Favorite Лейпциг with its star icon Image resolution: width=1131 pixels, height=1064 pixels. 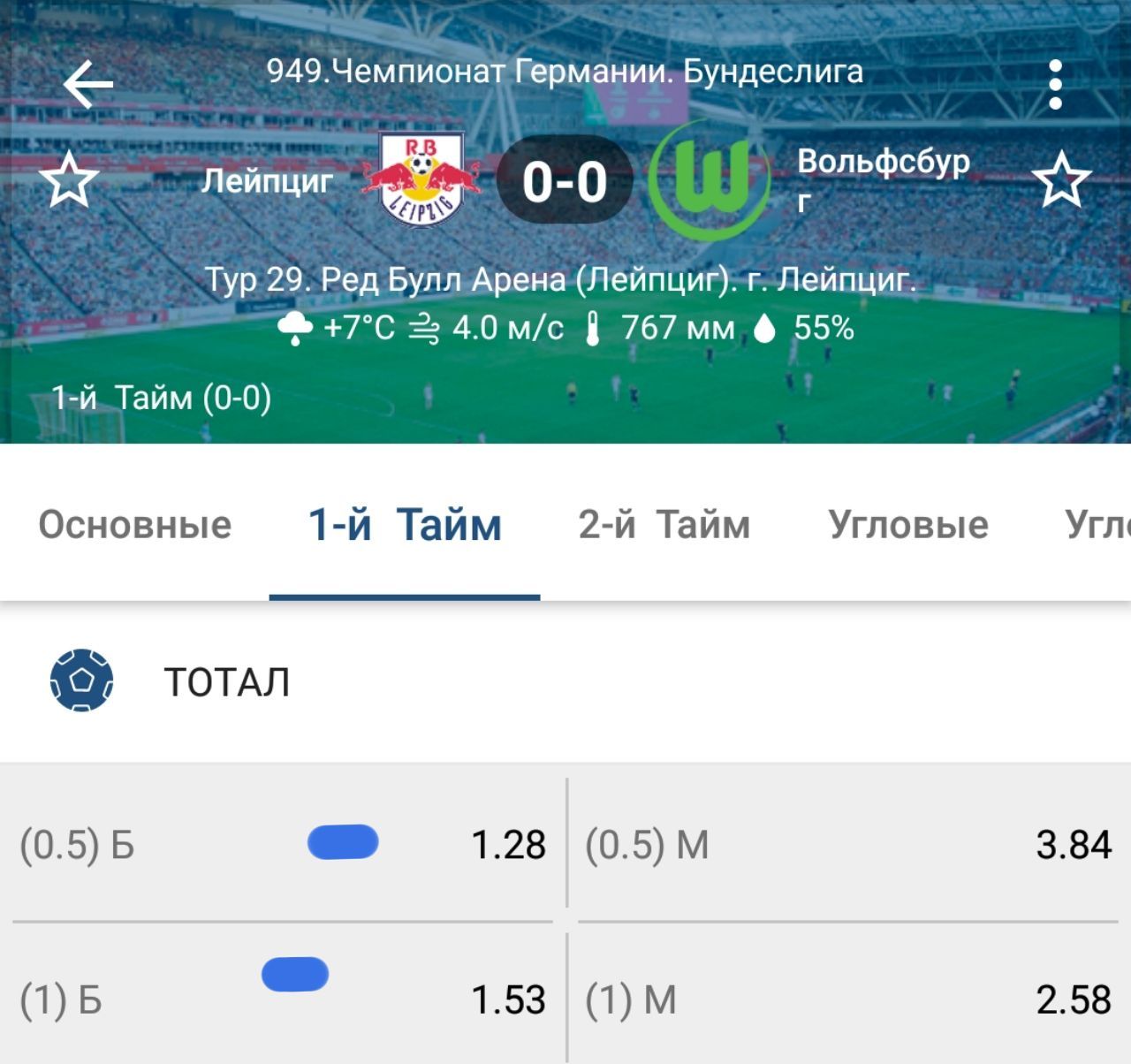(x=69, y=179)
